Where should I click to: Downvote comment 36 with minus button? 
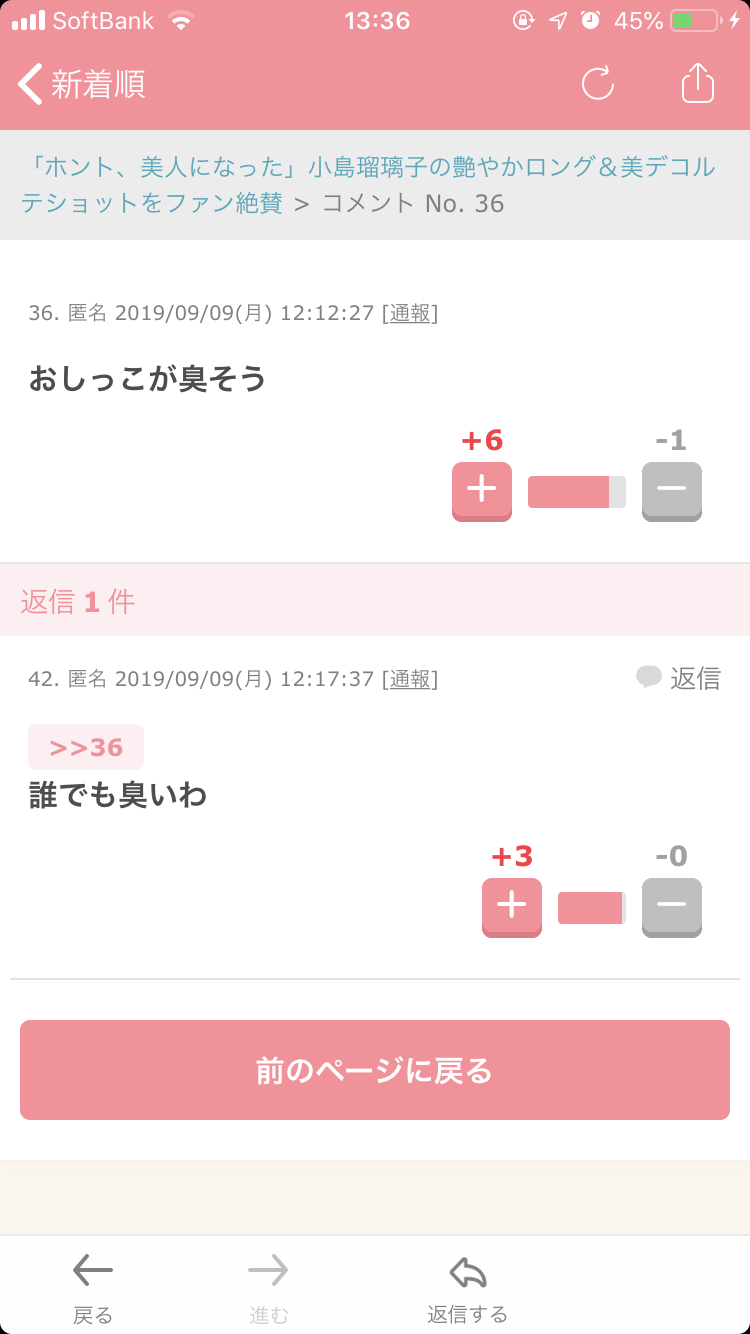pyautogui.click(x=672, y=491)
